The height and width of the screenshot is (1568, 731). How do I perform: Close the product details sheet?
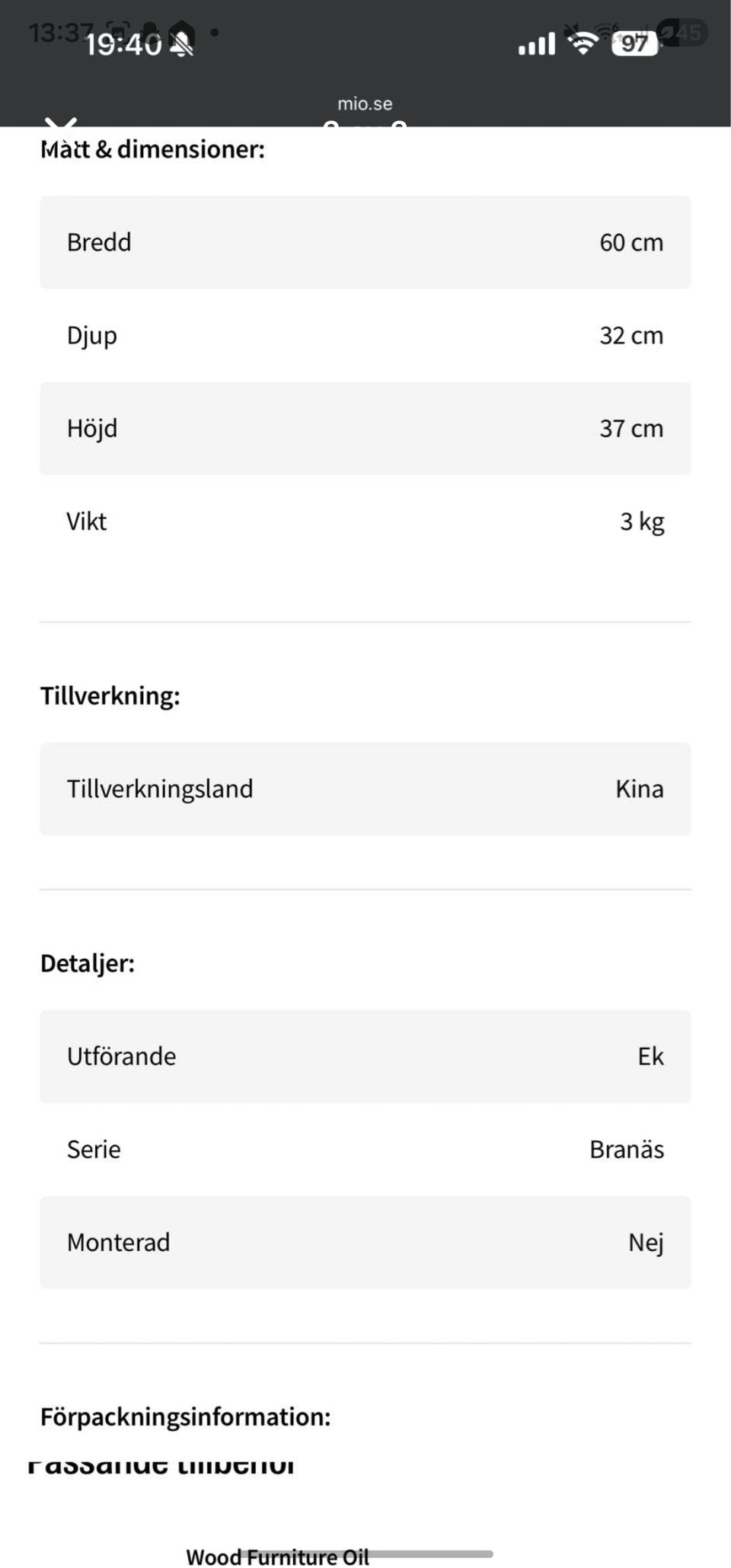(60, 123)
